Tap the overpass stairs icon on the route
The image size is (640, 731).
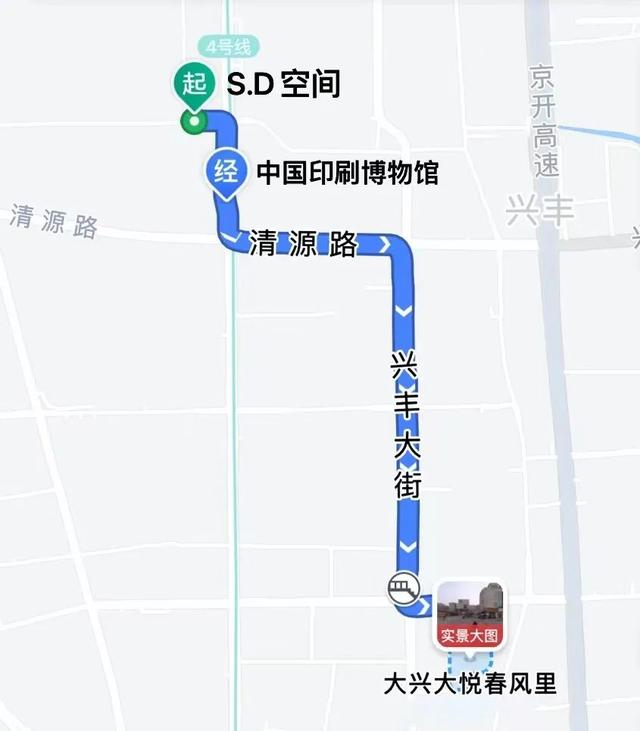point(404,587)
